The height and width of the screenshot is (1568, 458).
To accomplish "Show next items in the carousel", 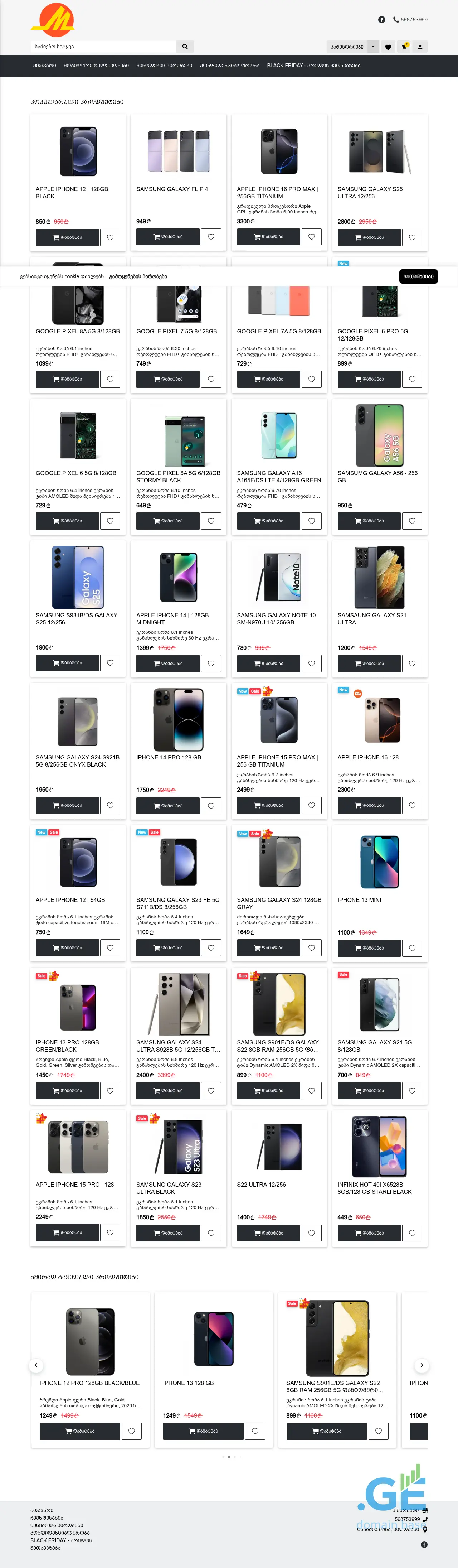I will click(x=422, y=1365).
